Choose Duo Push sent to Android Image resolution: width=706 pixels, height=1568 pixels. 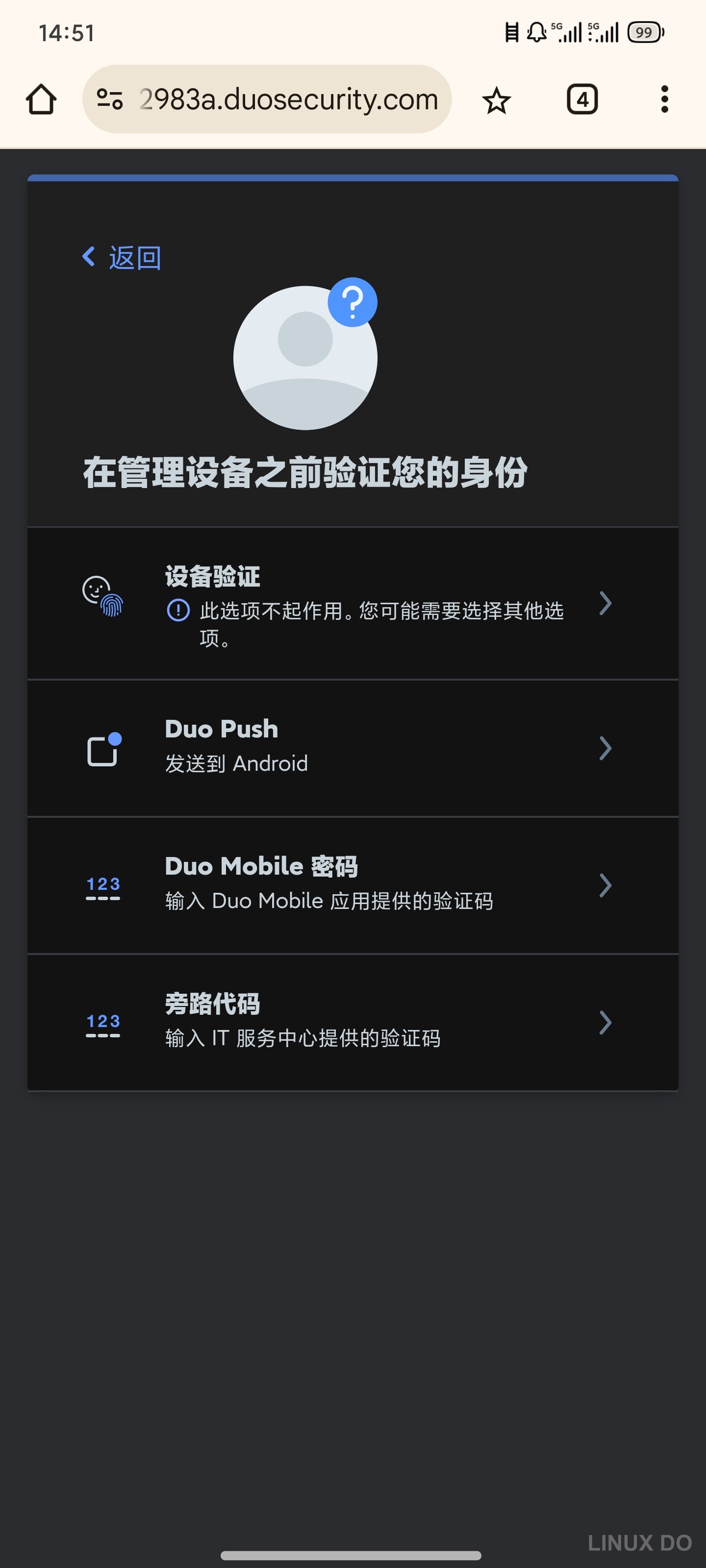[353, 747]
